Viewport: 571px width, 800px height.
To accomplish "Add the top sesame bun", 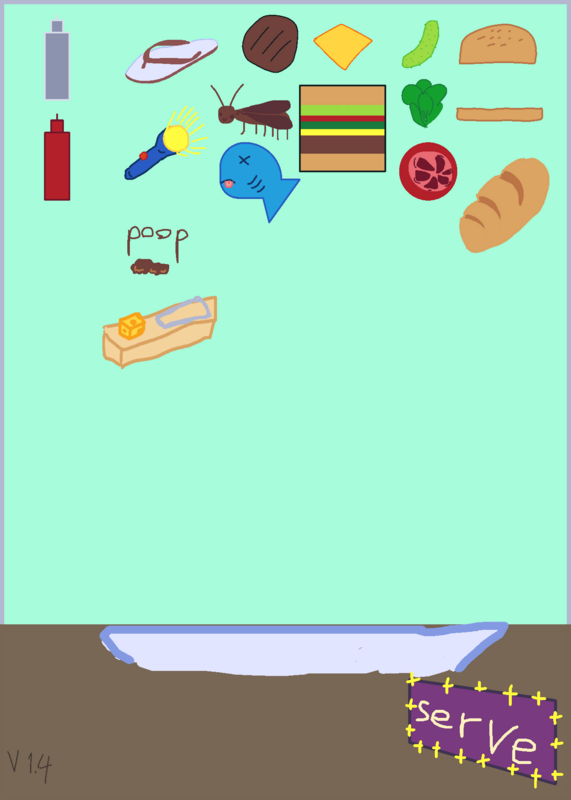I will 498,44.
